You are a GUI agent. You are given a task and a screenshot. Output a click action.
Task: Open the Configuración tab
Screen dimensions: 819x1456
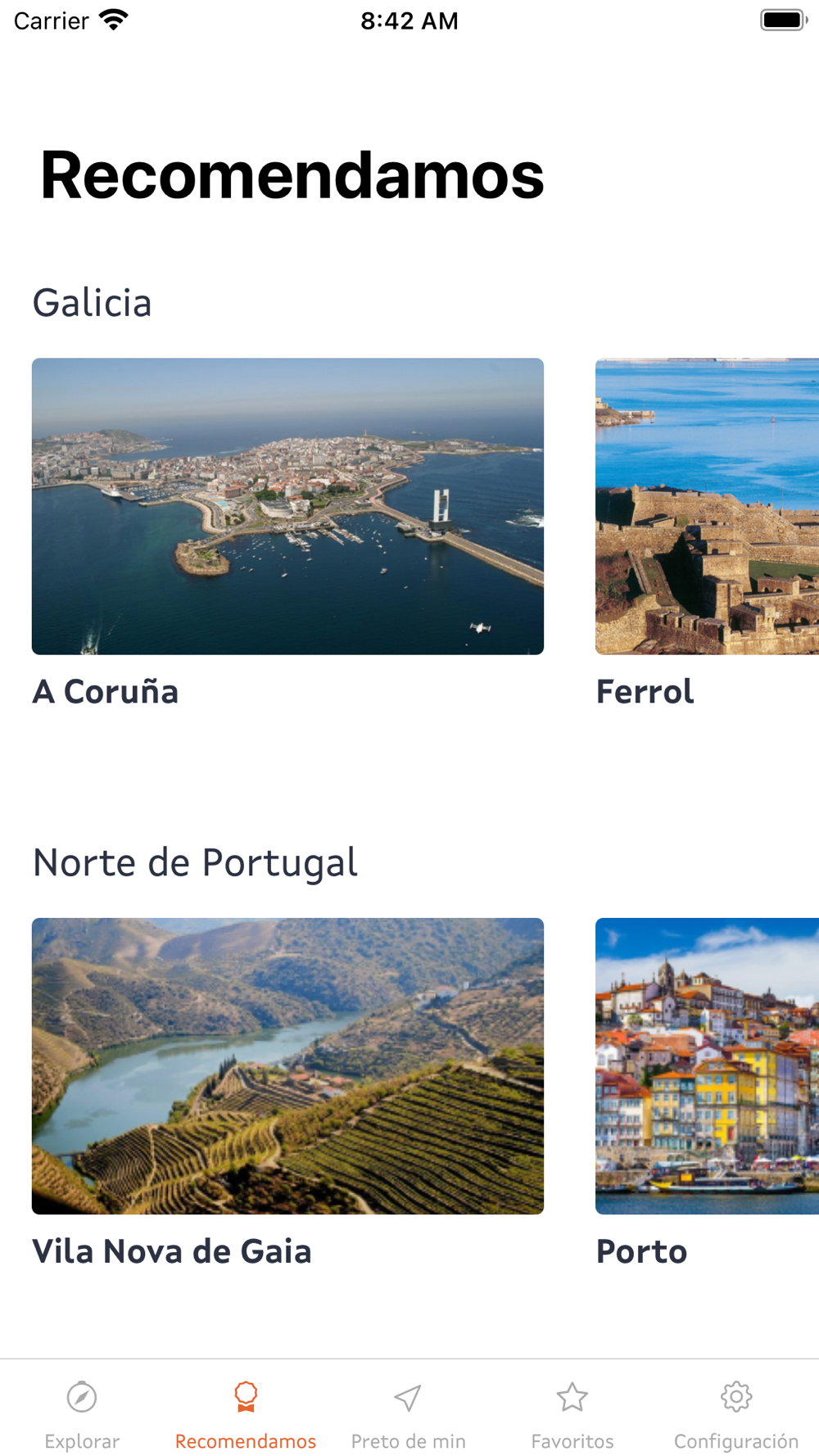tap(736, 1412)
